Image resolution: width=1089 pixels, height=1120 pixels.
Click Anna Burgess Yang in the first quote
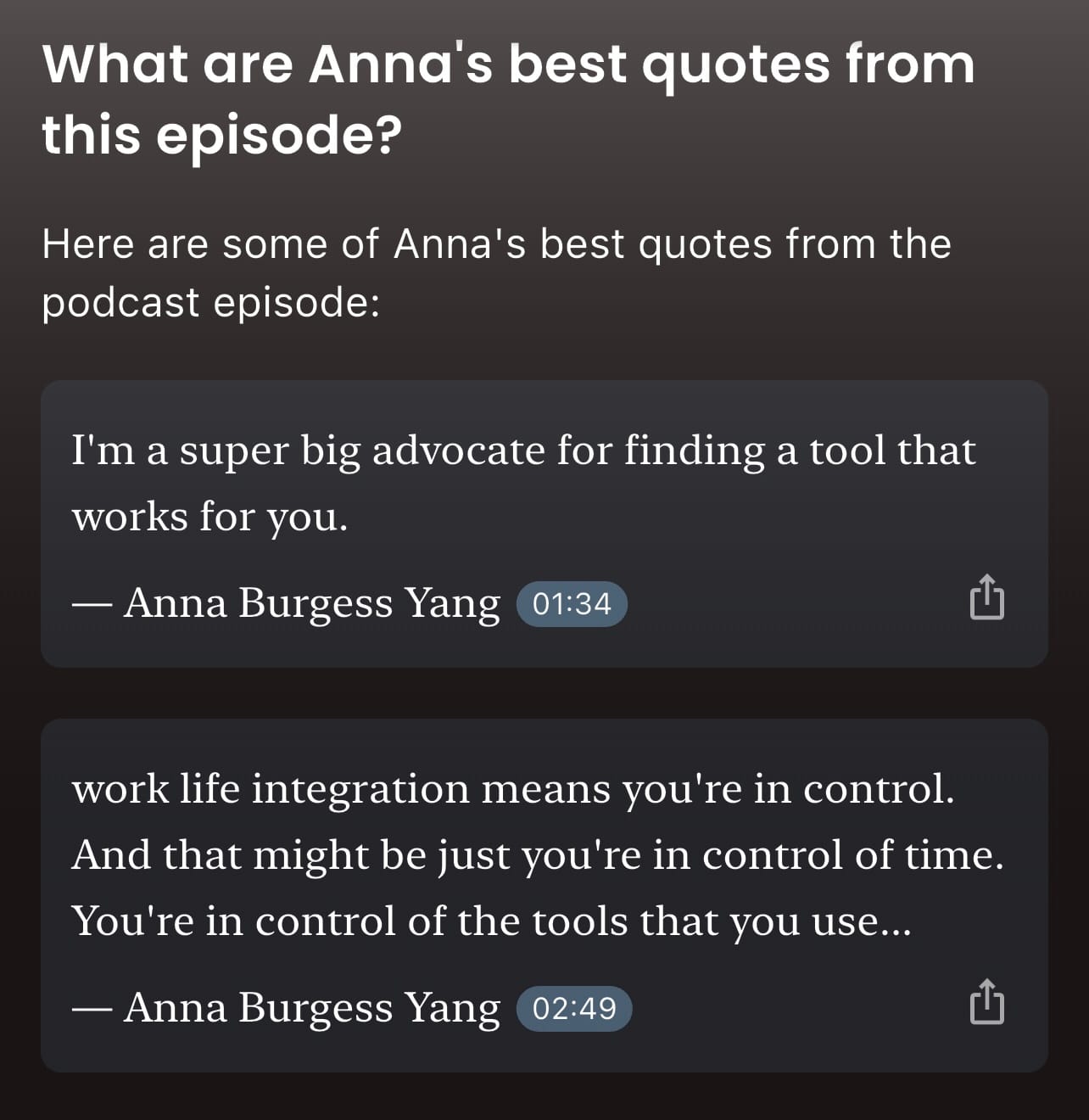(312, 603)
